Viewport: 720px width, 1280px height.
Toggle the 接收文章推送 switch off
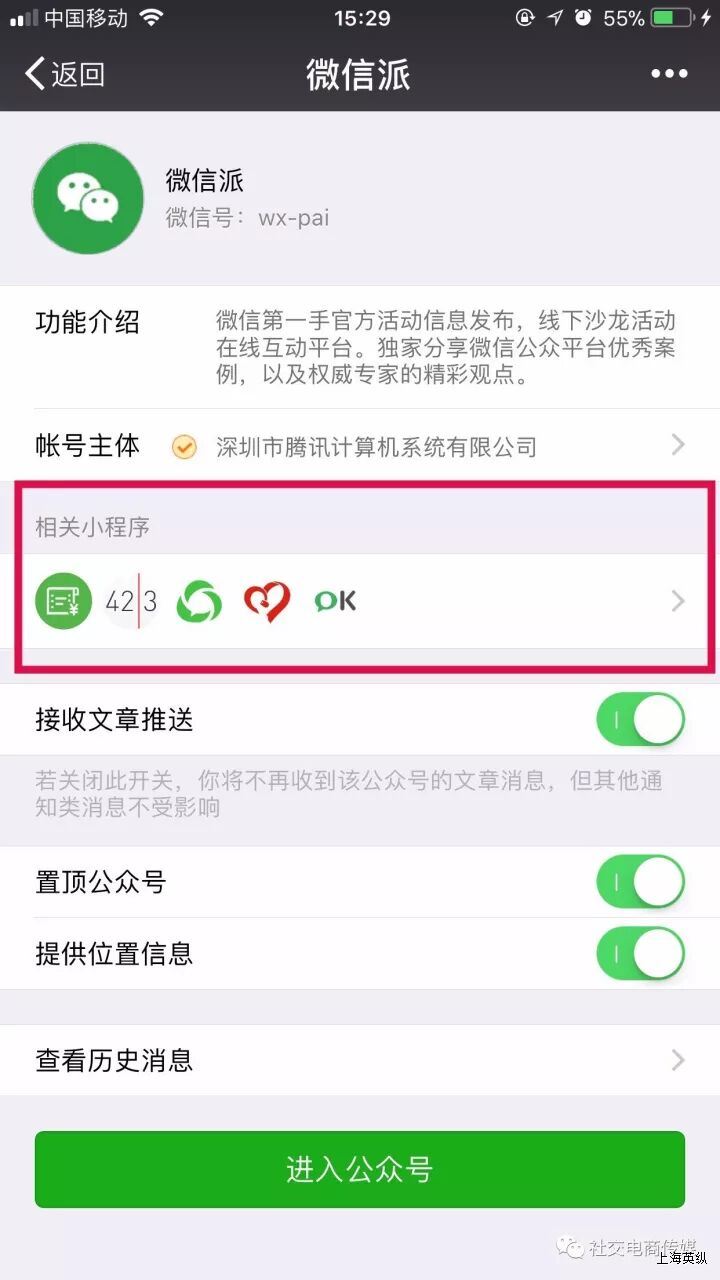(x=640, y=720)
